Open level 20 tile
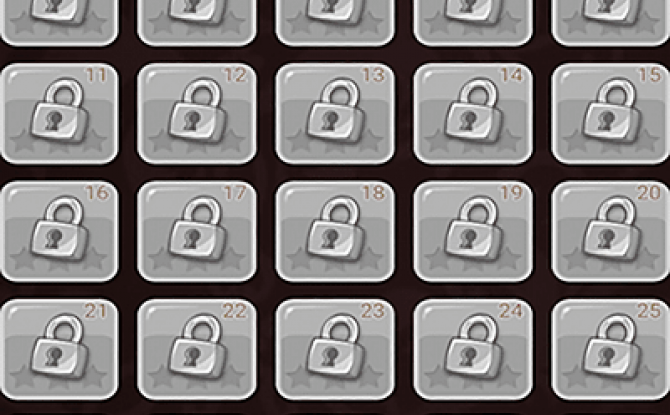 point(611,231)
